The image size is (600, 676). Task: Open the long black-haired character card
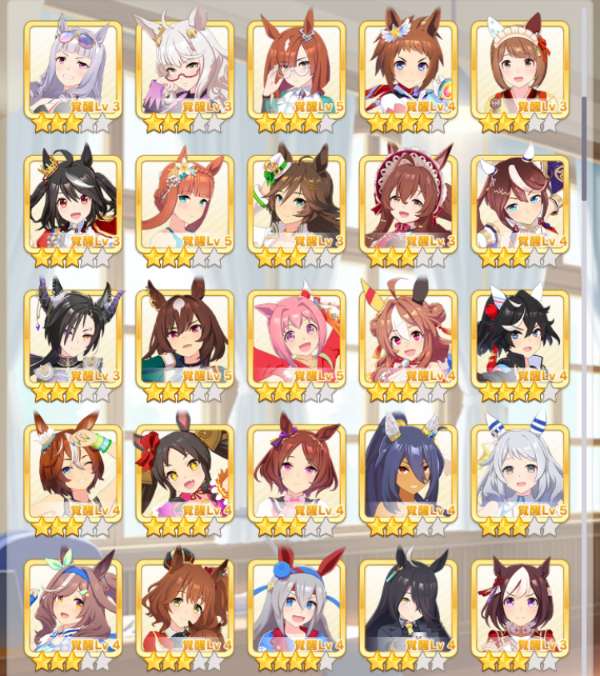[x=408, y=607]
